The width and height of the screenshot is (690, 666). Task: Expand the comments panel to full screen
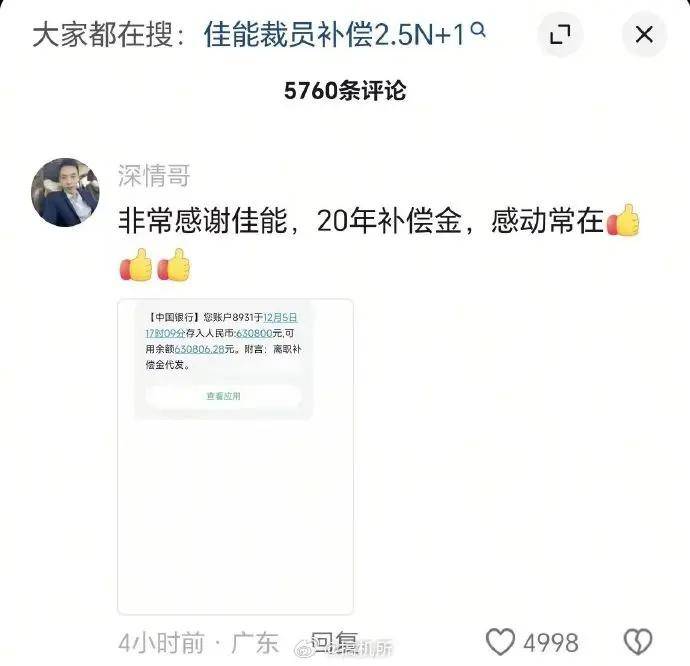pos(560,35)
